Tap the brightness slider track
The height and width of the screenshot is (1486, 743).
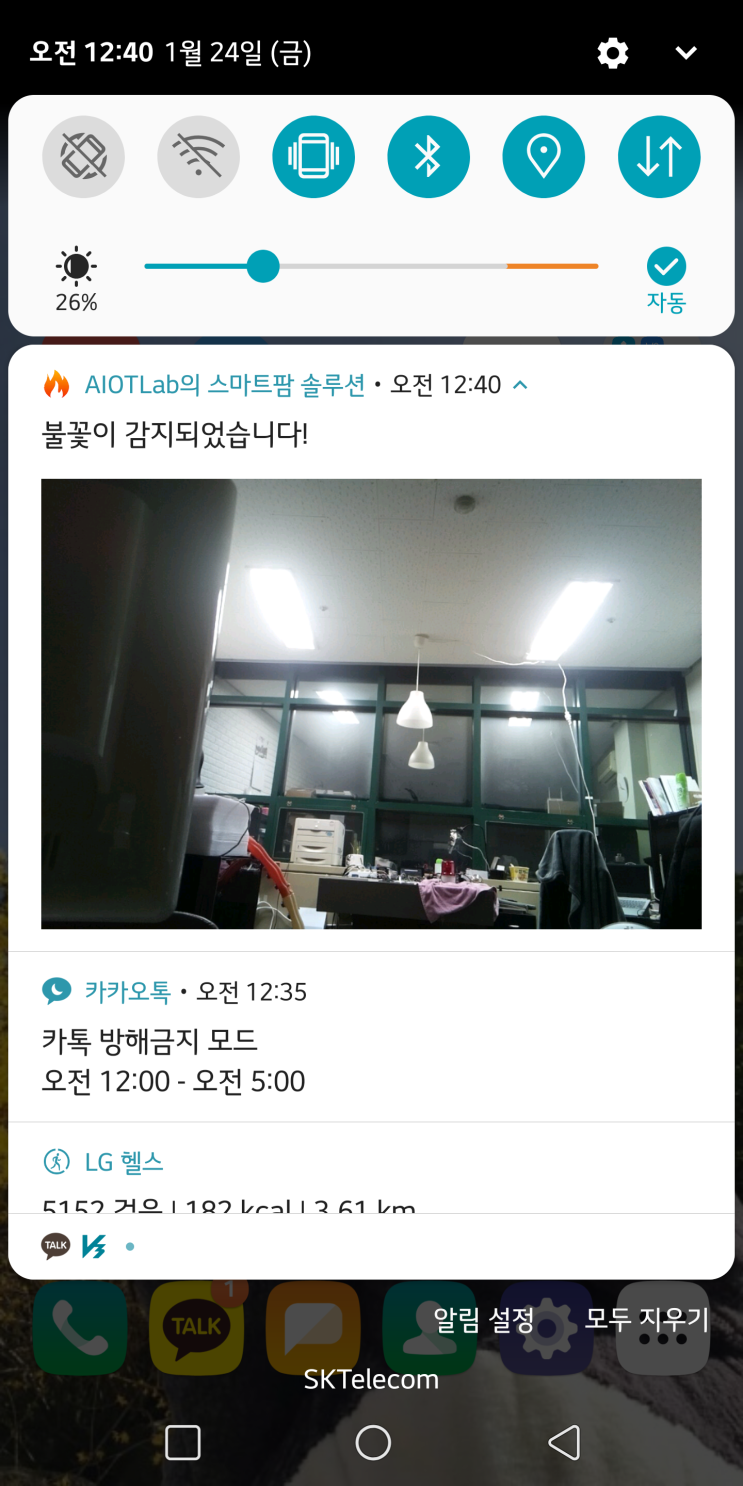(x=371, y=266)
